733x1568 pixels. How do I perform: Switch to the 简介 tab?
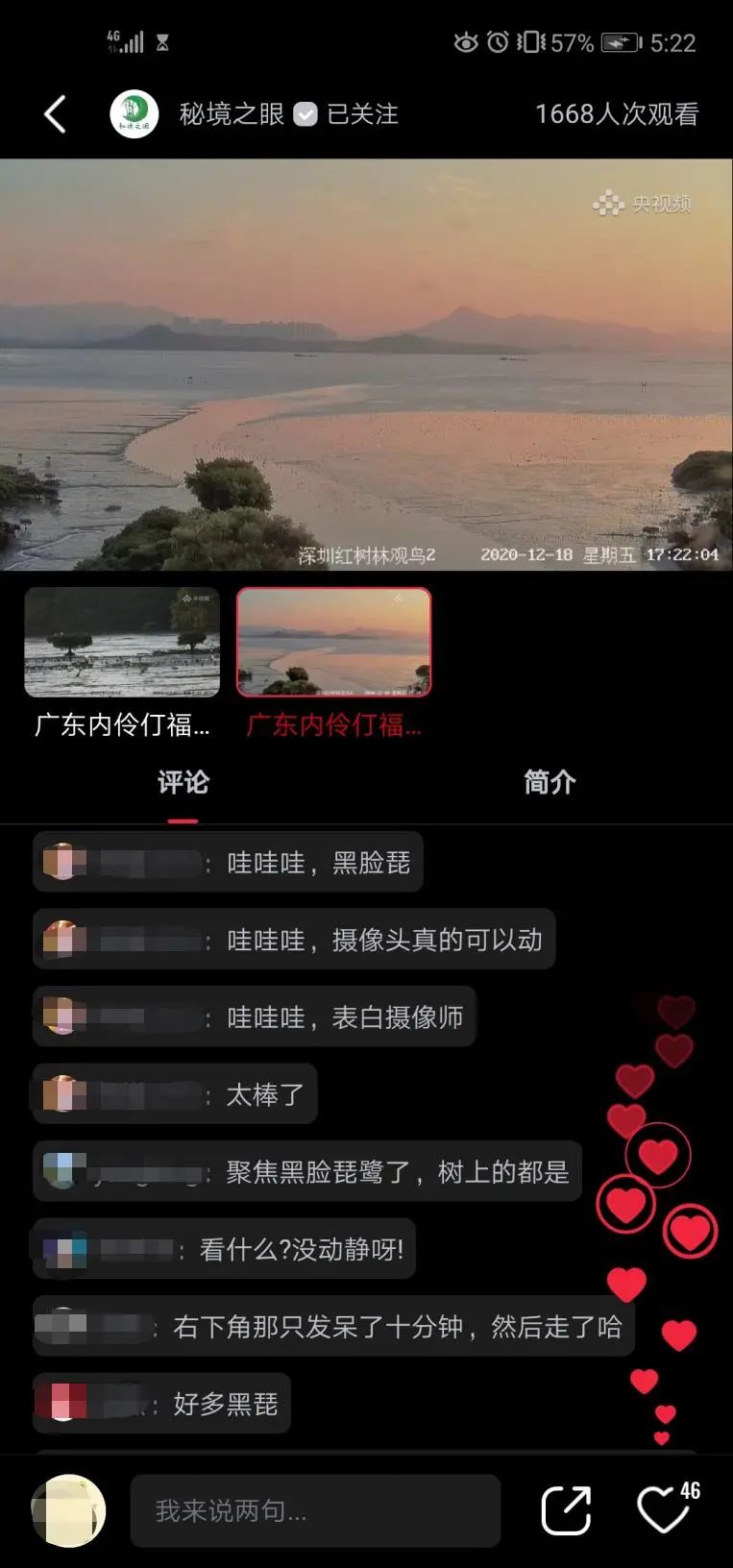coord(549,783)
